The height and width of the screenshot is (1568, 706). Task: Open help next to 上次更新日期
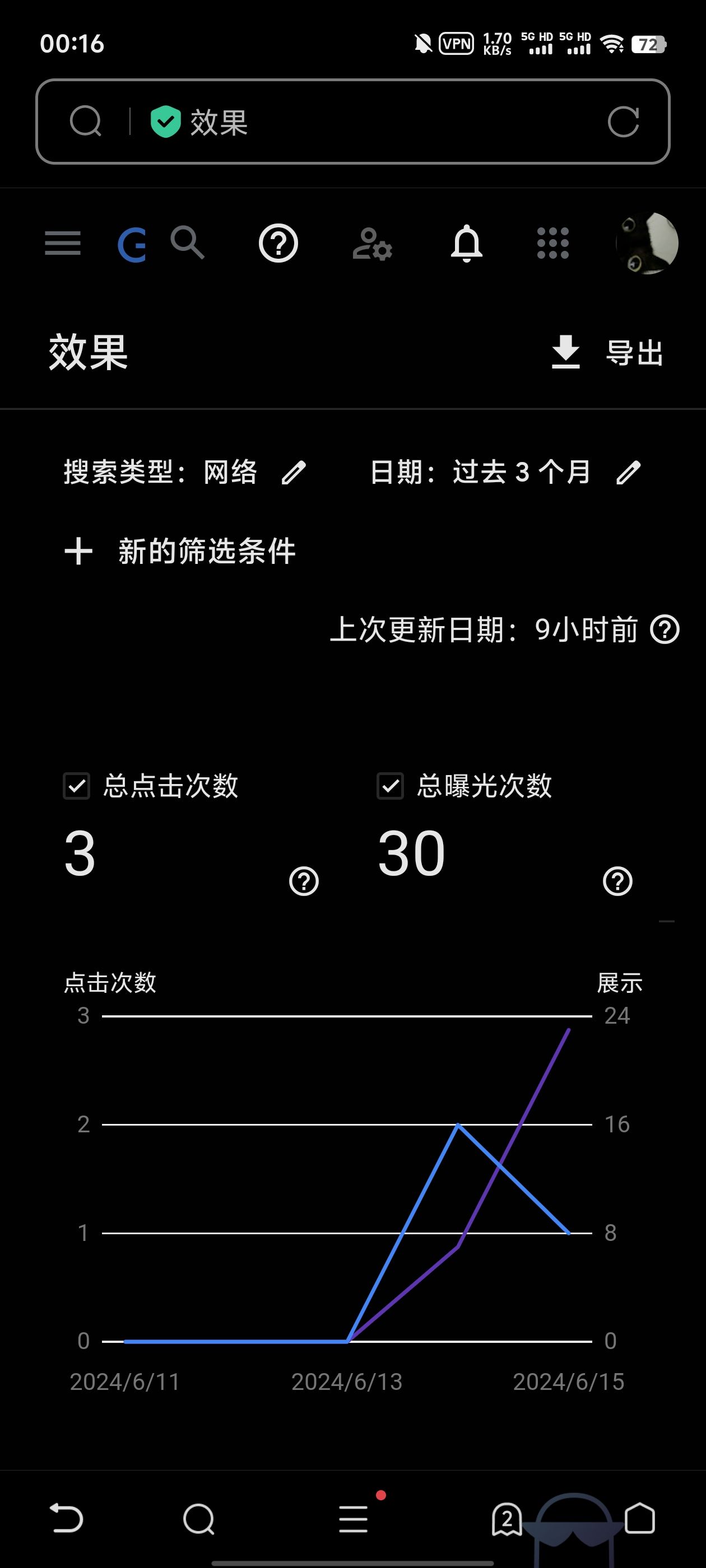coord(665,629)
